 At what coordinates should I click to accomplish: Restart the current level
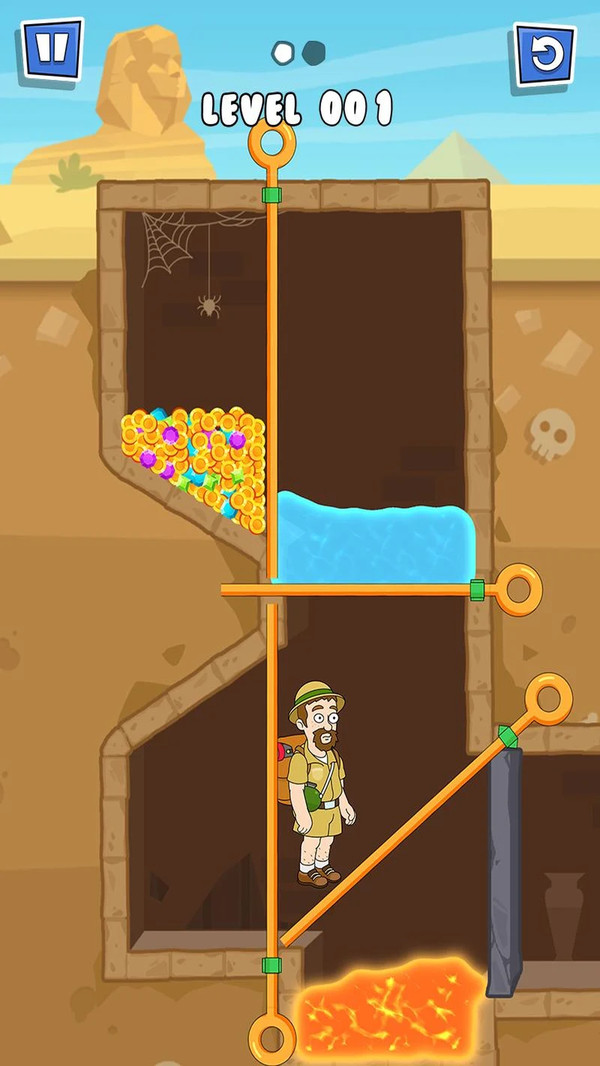(545, 53)
